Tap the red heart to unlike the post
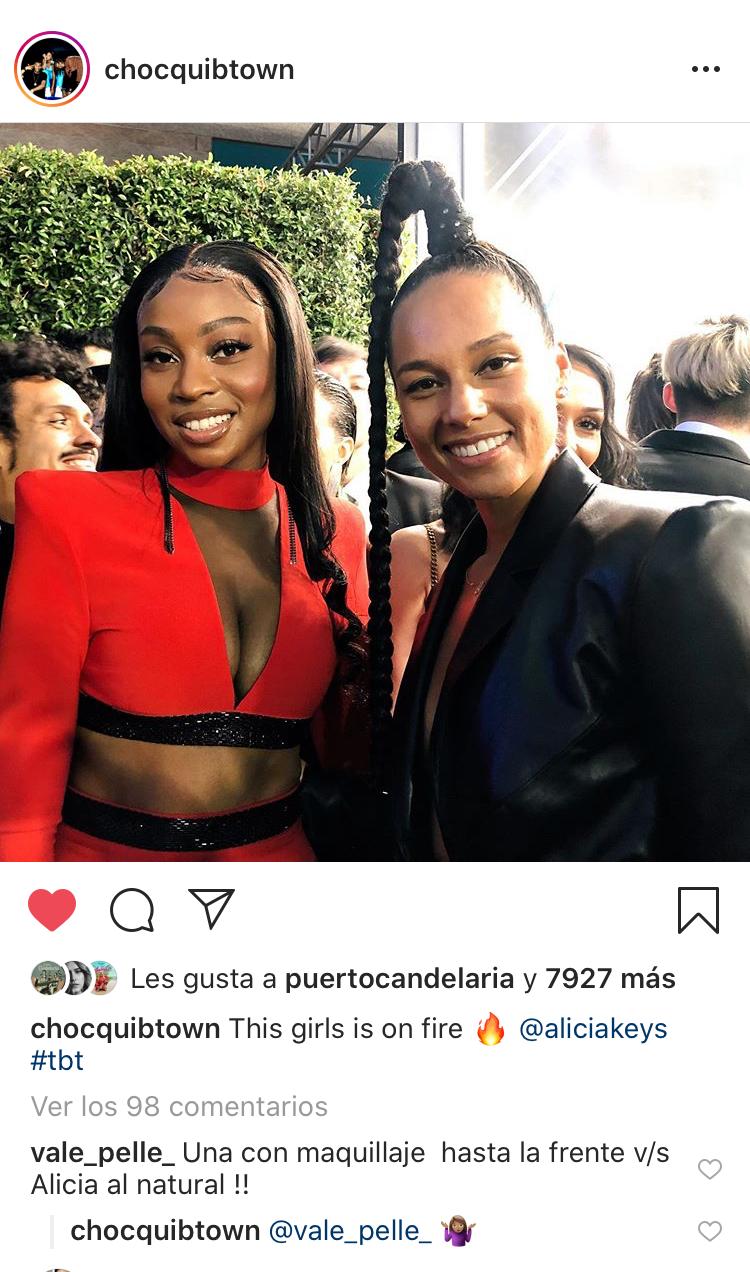 tap(52, 910)
